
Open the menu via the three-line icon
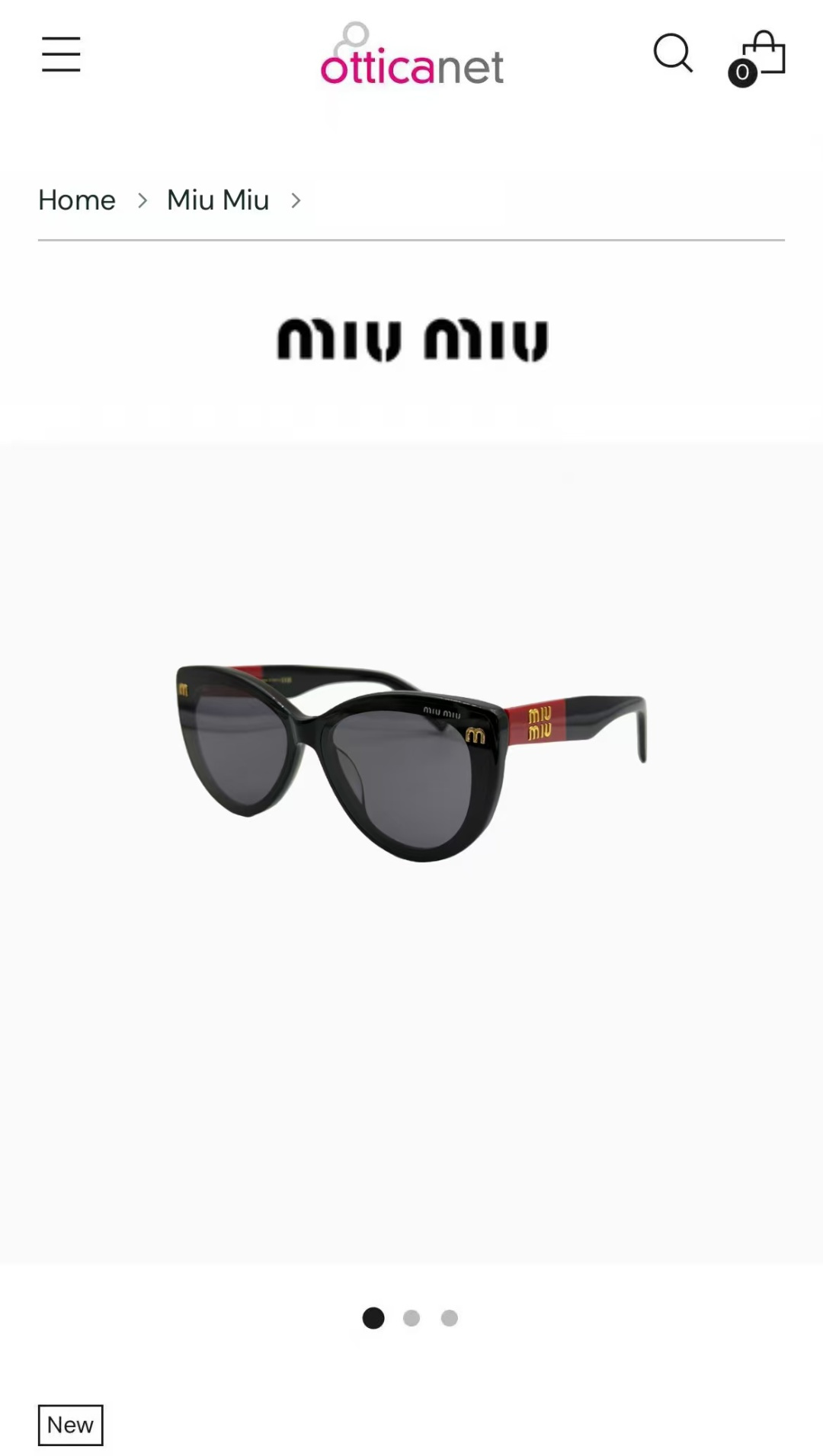(x=61, y=54)
